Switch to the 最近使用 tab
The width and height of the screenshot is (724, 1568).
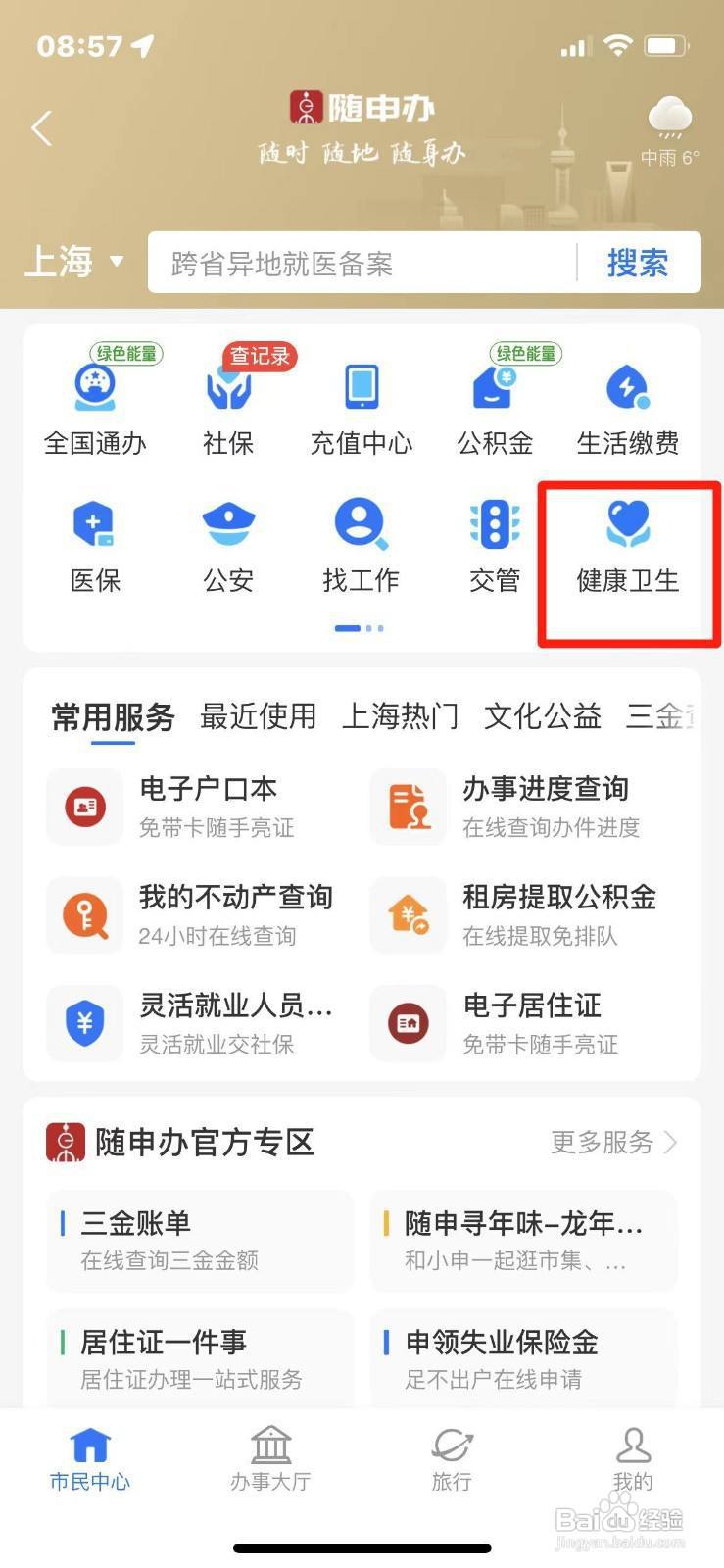(x=258, y=716)
